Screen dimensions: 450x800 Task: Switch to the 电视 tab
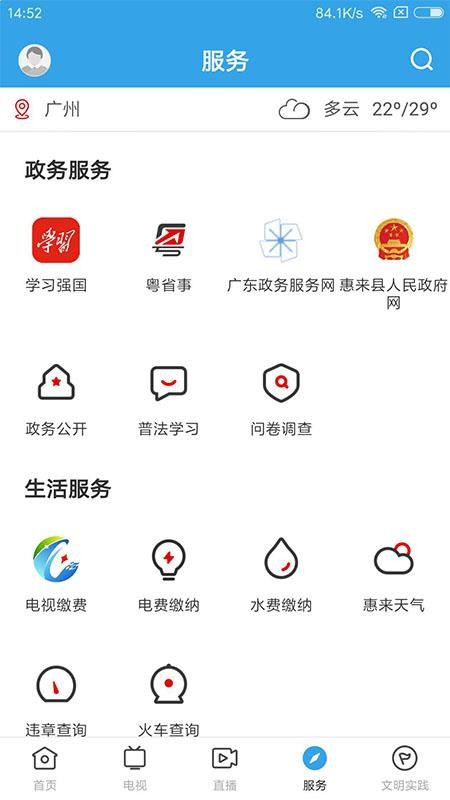click(x=135, y=768)
